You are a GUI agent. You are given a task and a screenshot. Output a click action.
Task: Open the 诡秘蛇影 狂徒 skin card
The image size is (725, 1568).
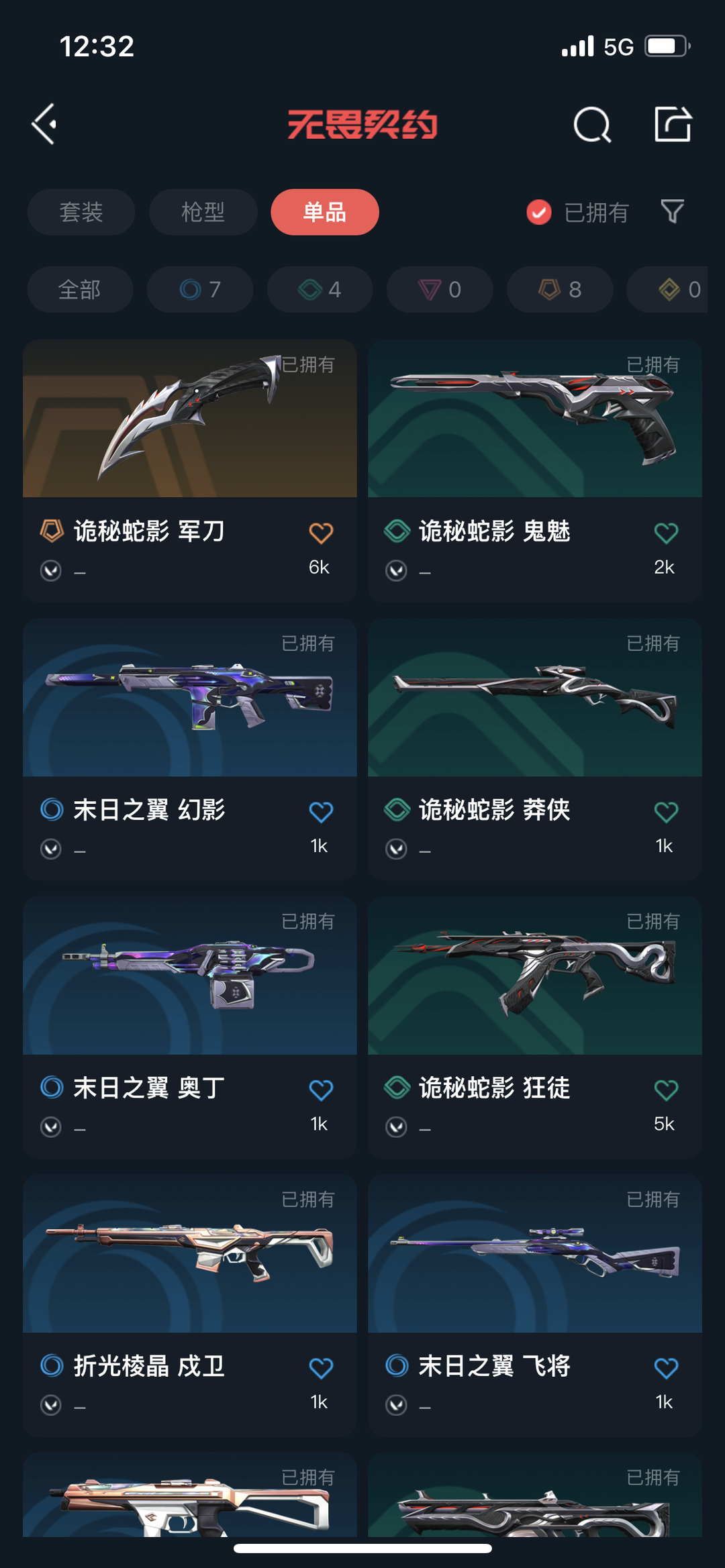coord(535,1027)
